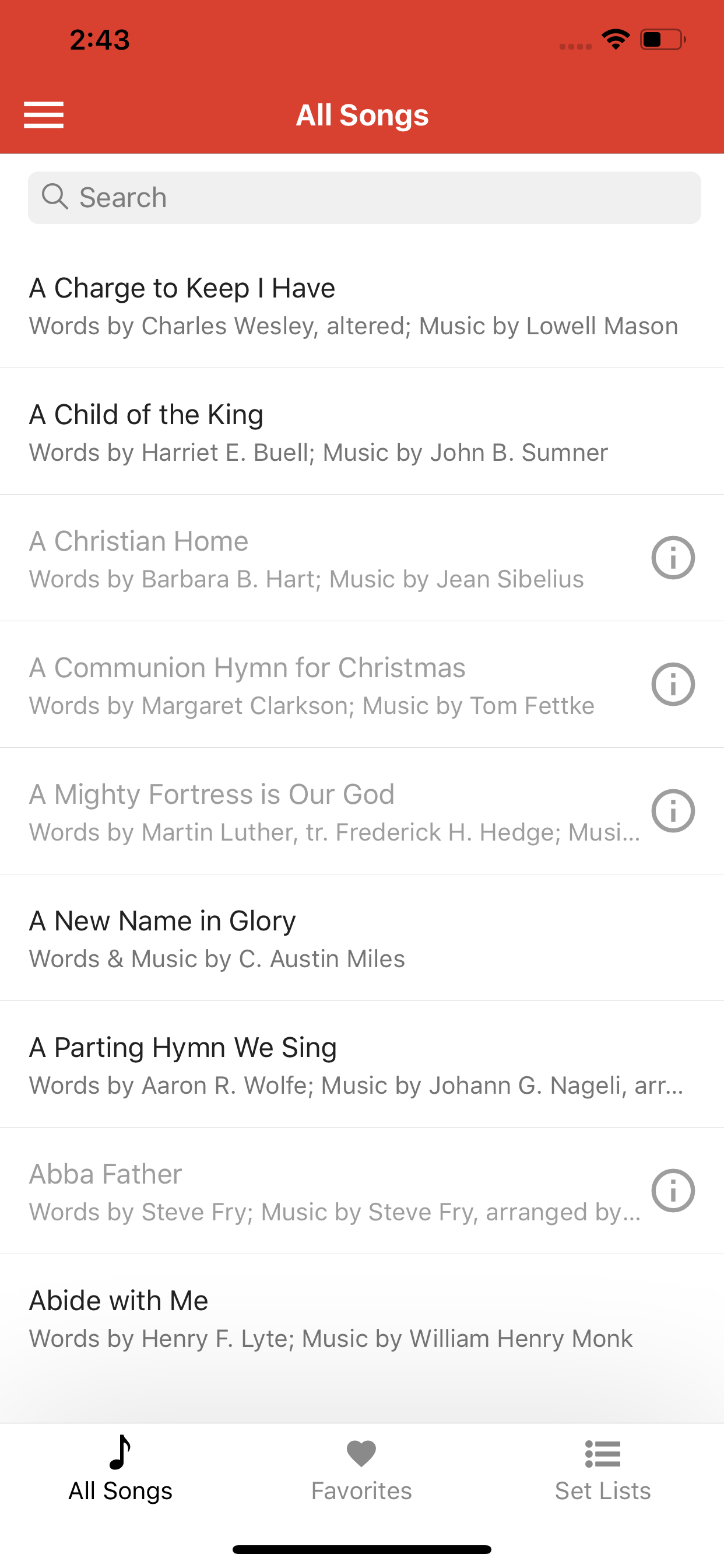724x1568 pixels.
Task: Show info for A Communion Hymn for Christmas
Action: tap(673, 684)
